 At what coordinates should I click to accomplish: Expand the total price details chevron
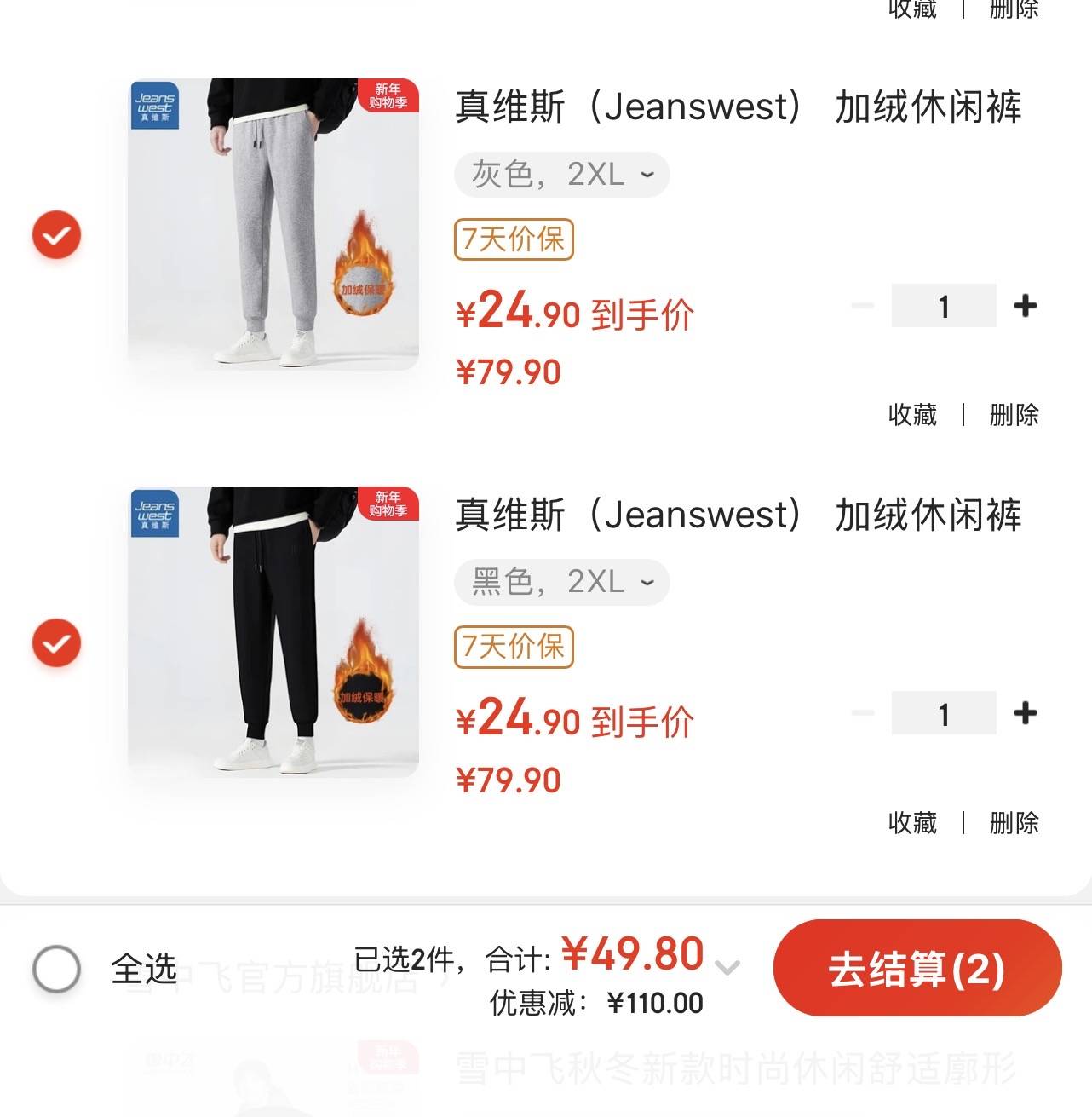pos(727,968)
